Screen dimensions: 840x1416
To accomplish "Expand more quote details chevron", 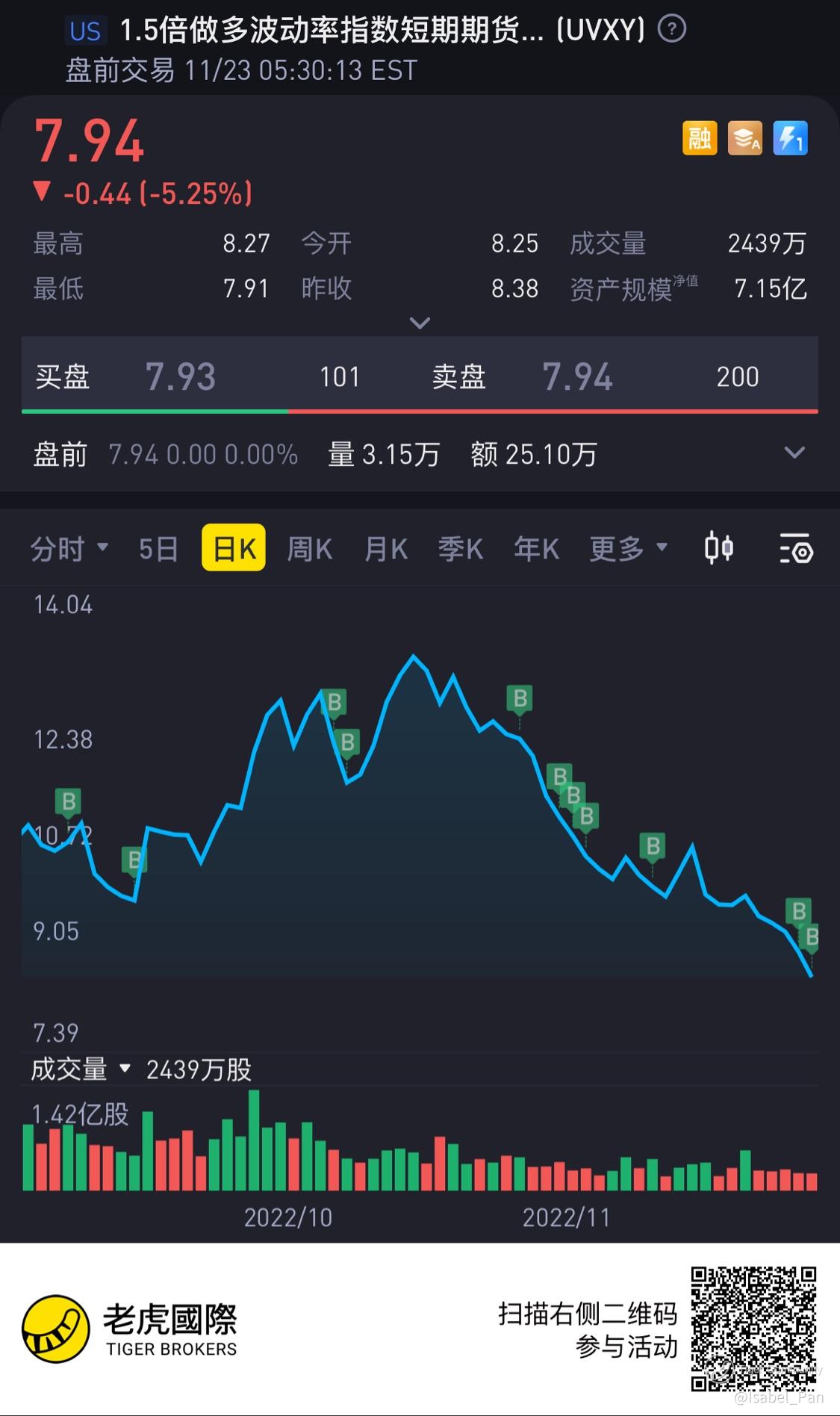I will click(x=420, y=323).
